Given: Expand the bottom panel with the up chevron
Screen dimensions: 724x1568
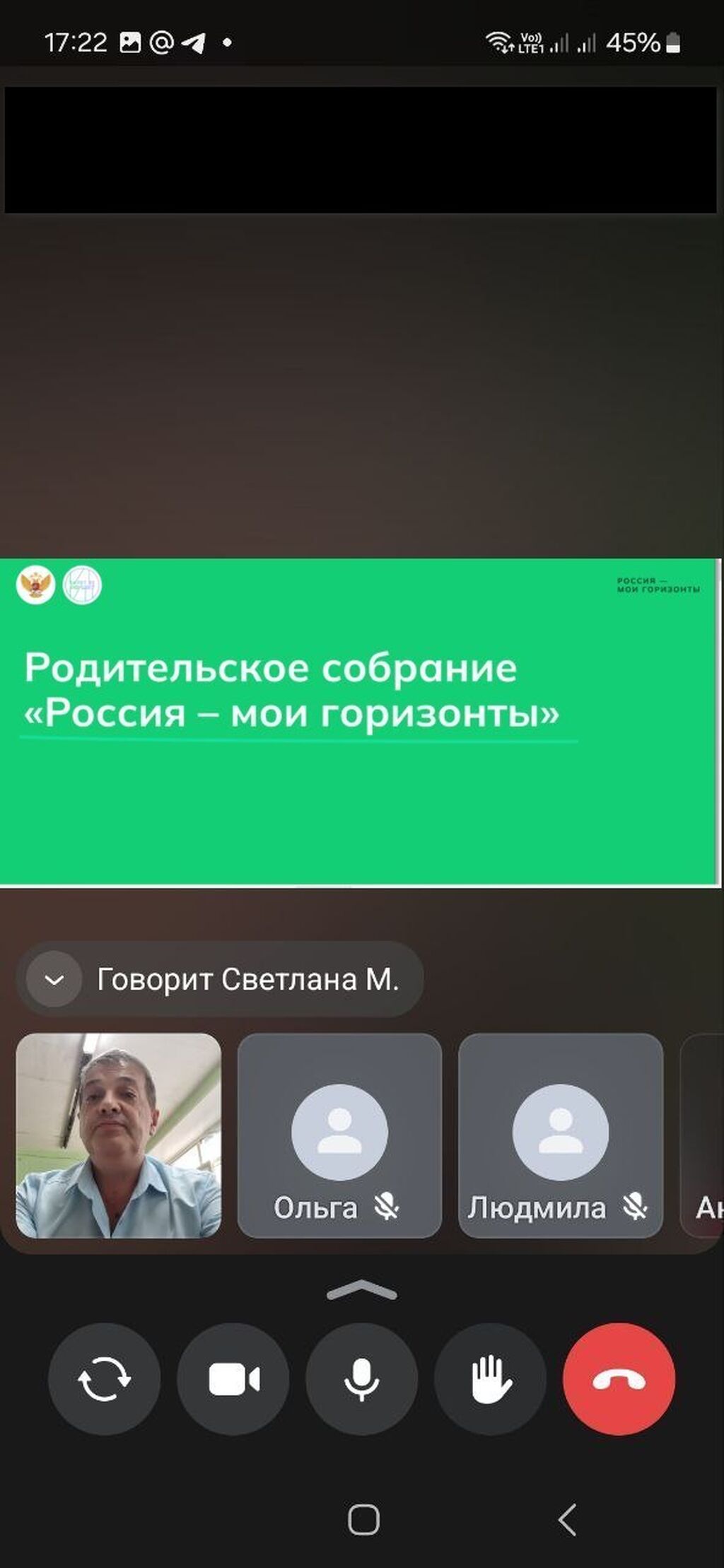Looking at the screenshot, I should pos(362,1291).
